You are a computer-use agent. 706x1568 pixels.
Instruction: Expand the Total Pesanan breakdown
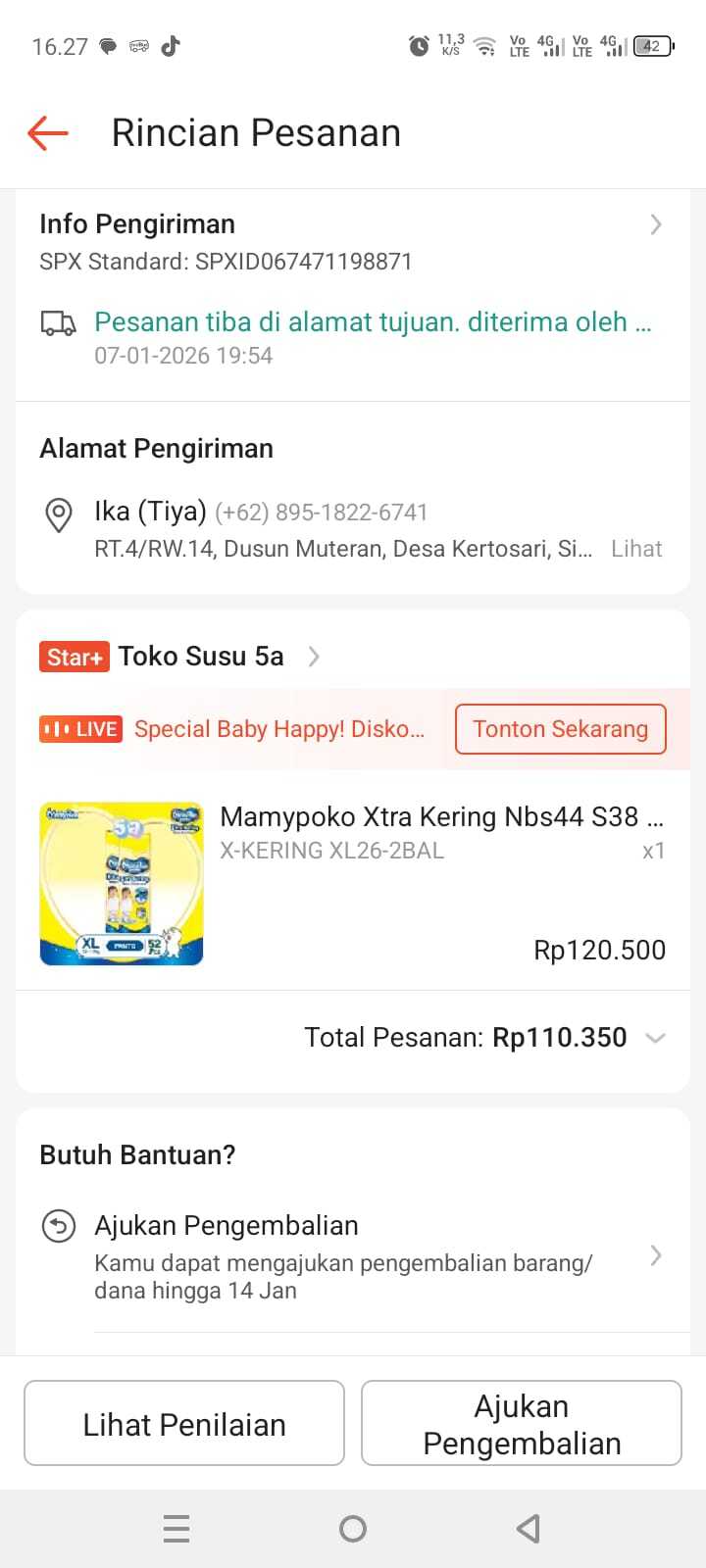[655, 1038]
